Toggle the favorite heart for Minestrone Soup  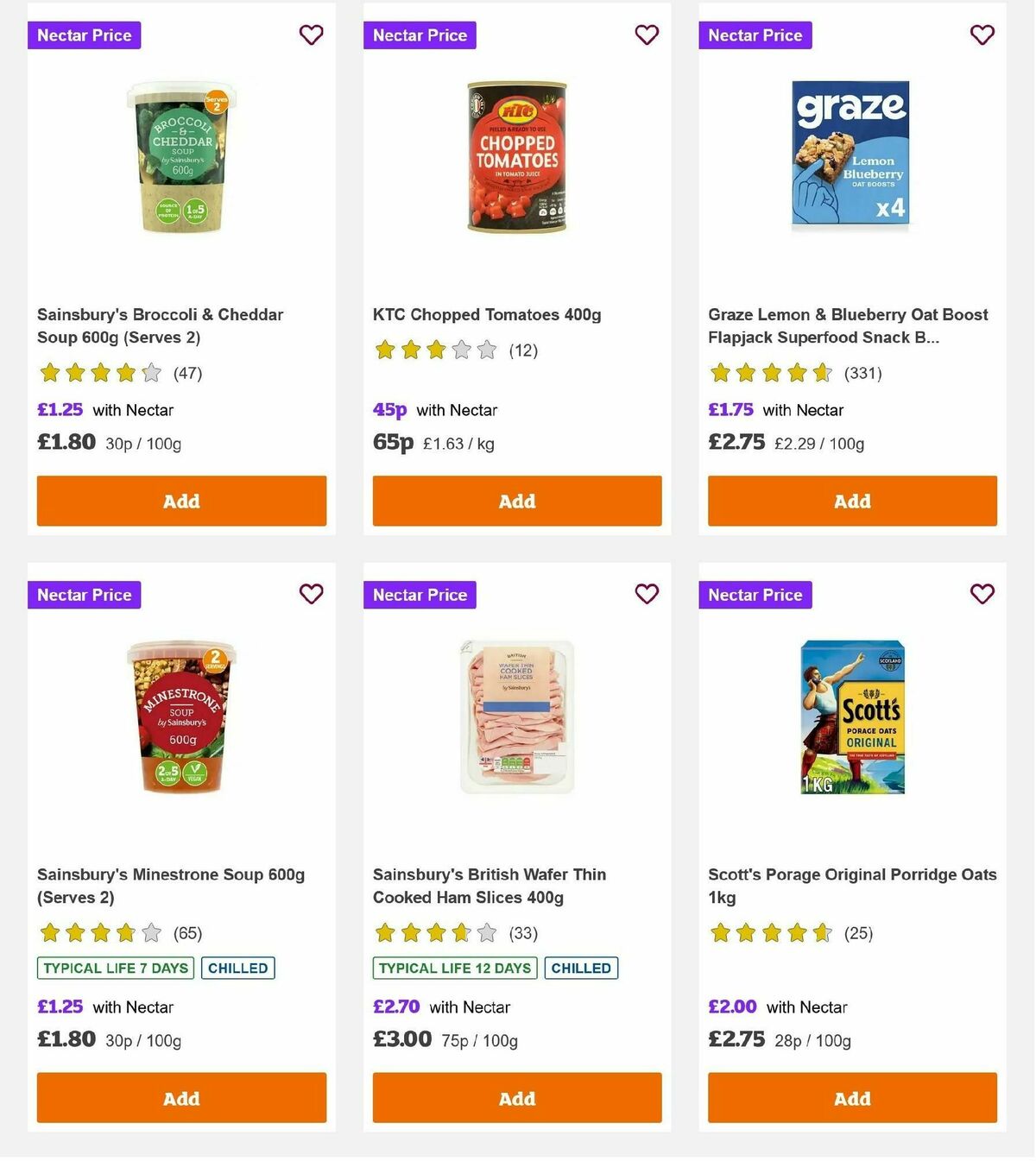[311, 594]
